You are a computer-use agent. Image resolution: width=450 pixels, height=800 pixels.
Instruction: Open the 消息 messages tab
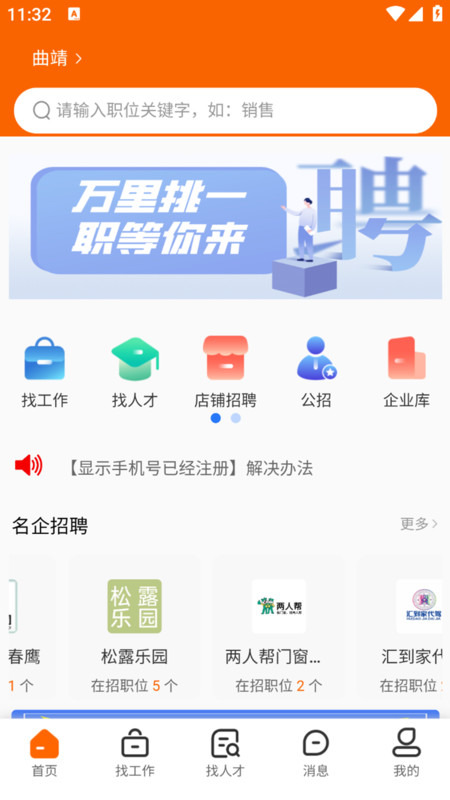(x=316, y=753)
